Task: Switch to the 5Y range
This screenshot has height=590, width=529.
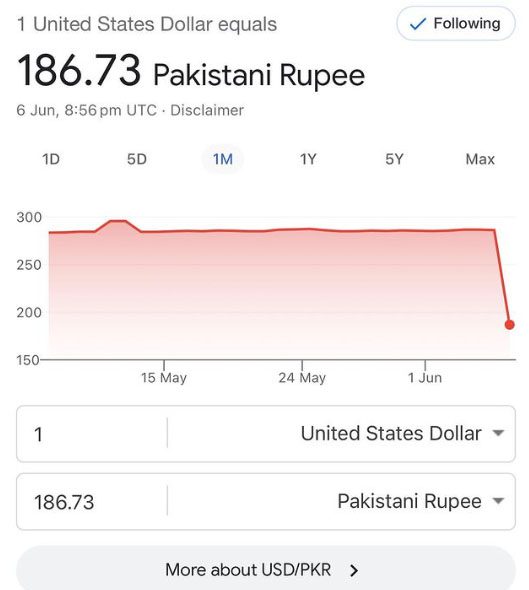Action: click(394, 159)
